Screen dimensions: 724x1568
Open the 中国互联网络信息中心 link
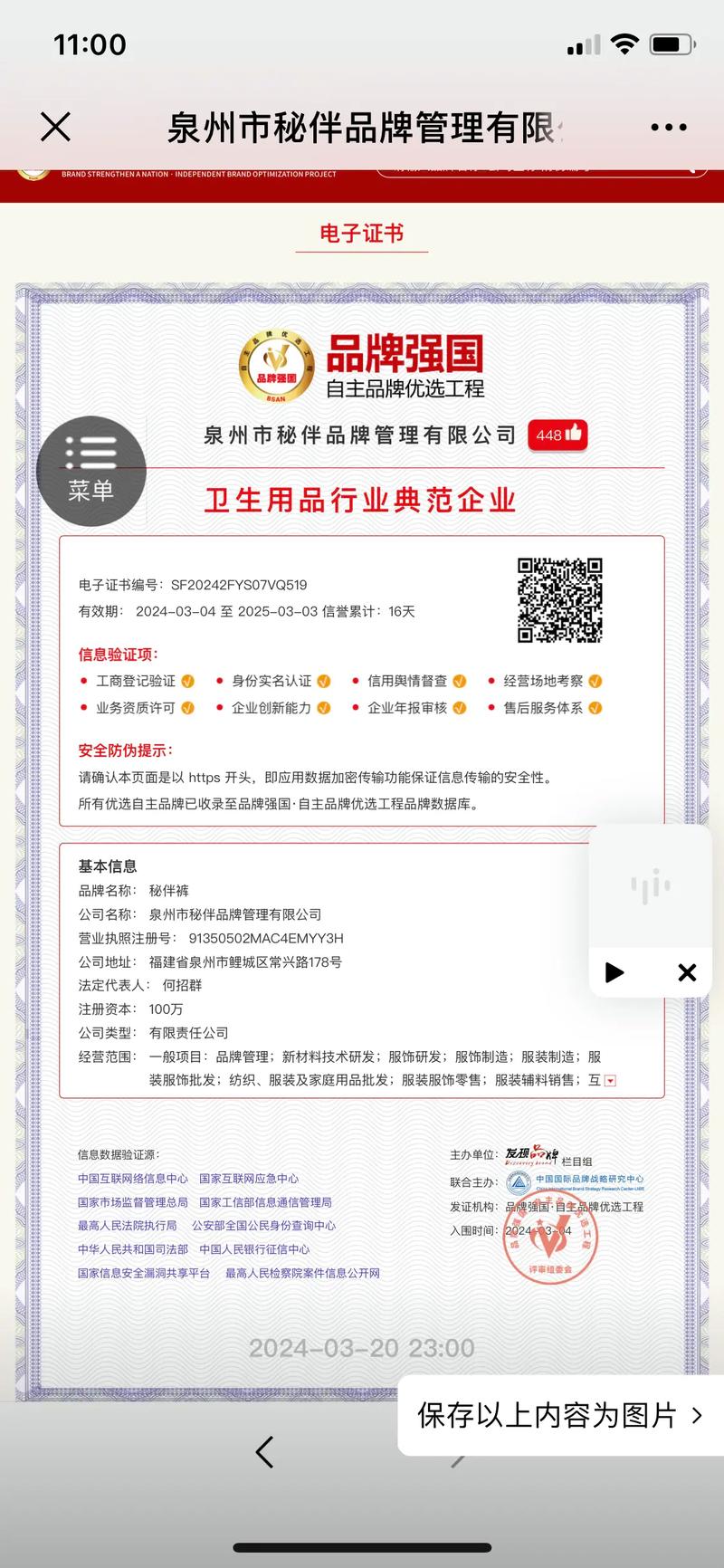pos(133,1179)
